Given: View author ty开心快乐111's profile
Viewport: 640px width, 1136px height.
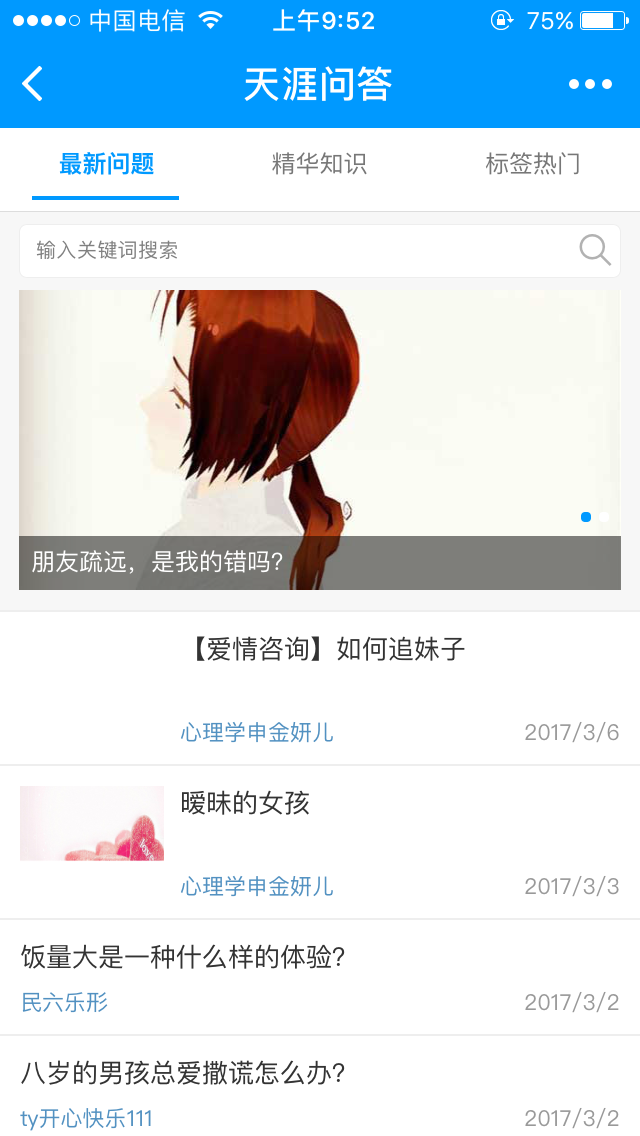Looking at the screenshot, I should pos(86,1118).
